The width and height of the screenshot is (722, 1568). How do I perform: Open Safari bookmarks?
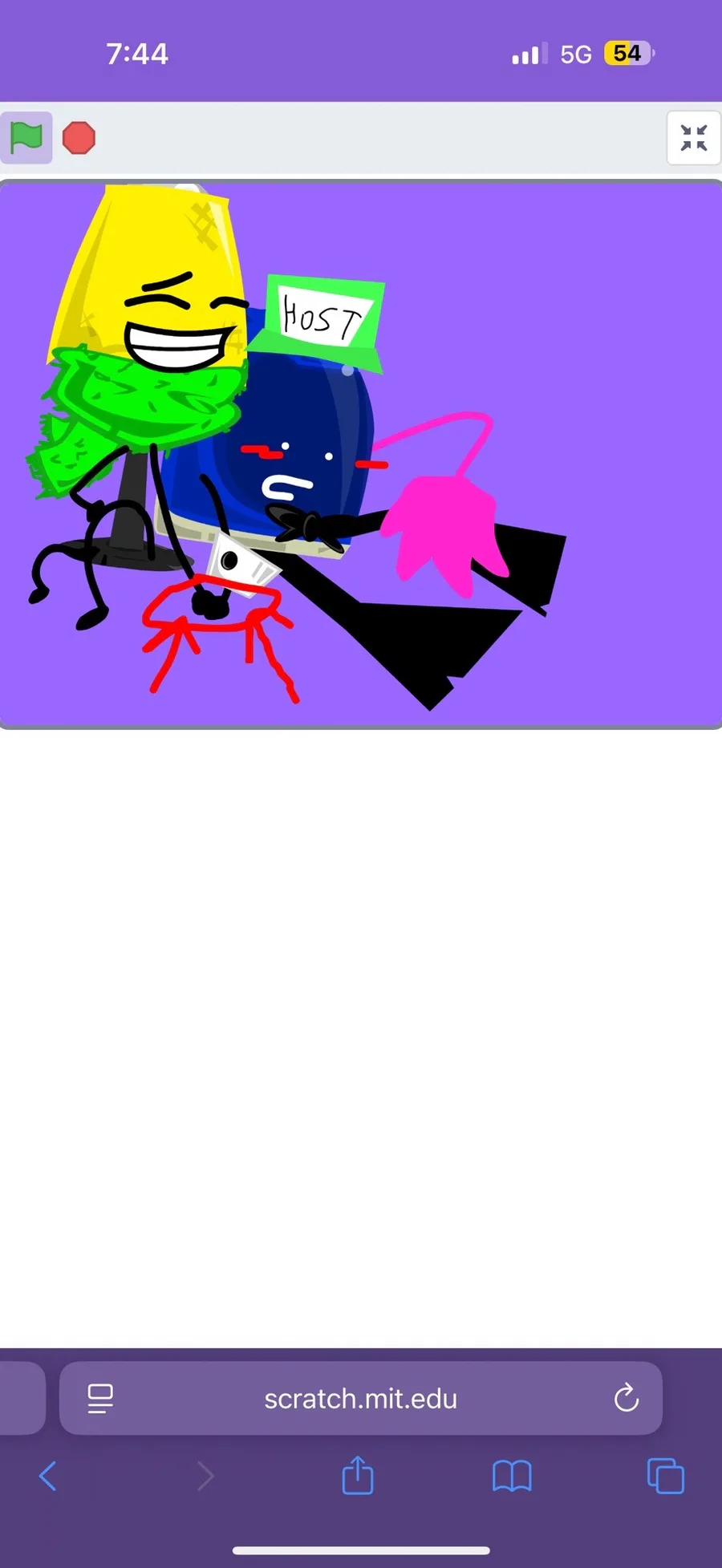point(512,1476)
